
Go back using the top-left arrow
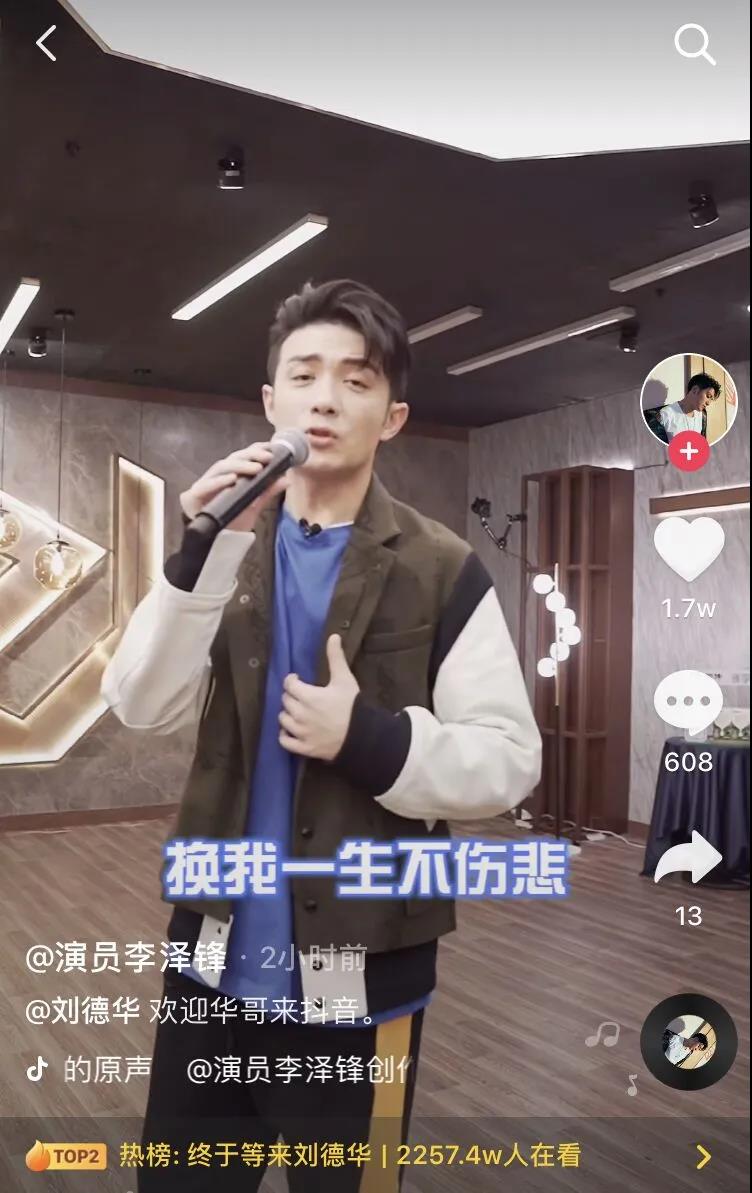[46, 42]
